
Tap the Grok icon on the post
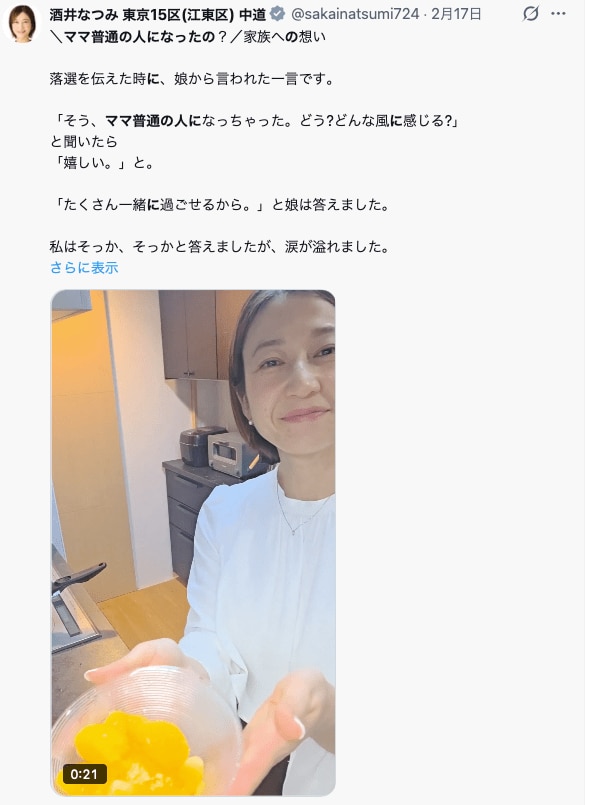532,14
